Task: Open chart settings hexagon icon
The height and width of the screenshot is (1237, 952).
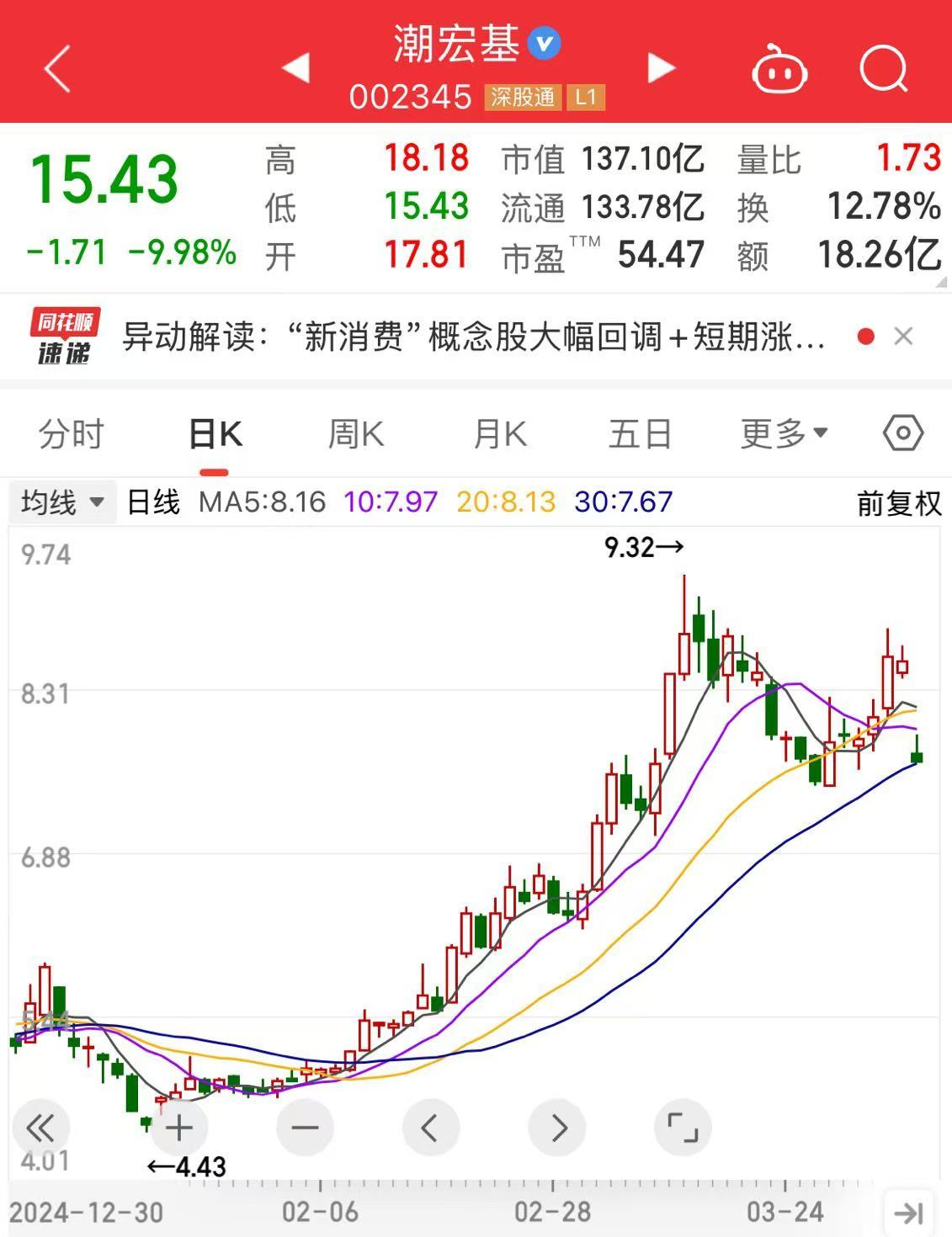Action: tap(903, 433)
